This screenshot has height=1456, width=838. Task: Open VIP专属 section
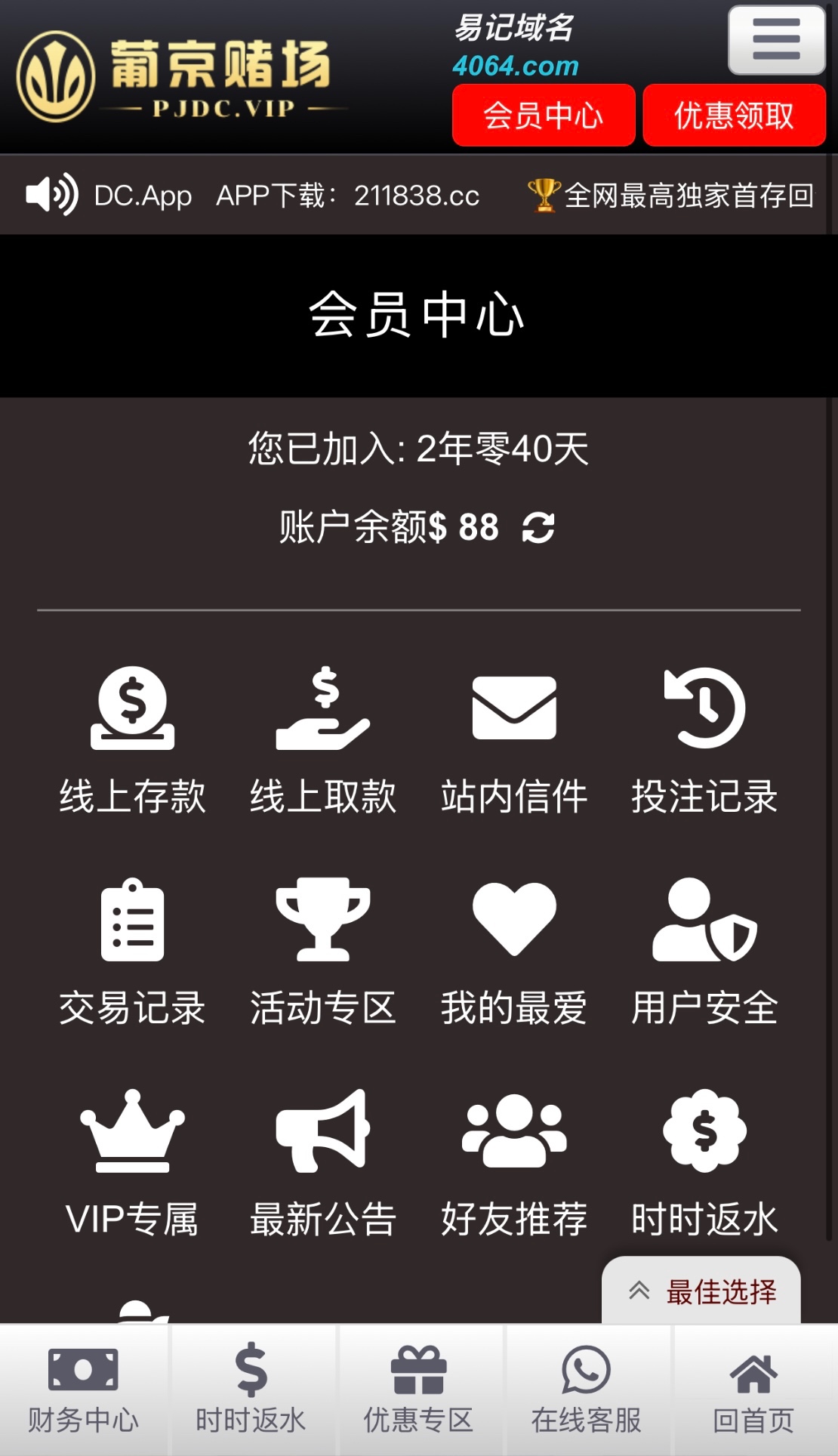133,1163
